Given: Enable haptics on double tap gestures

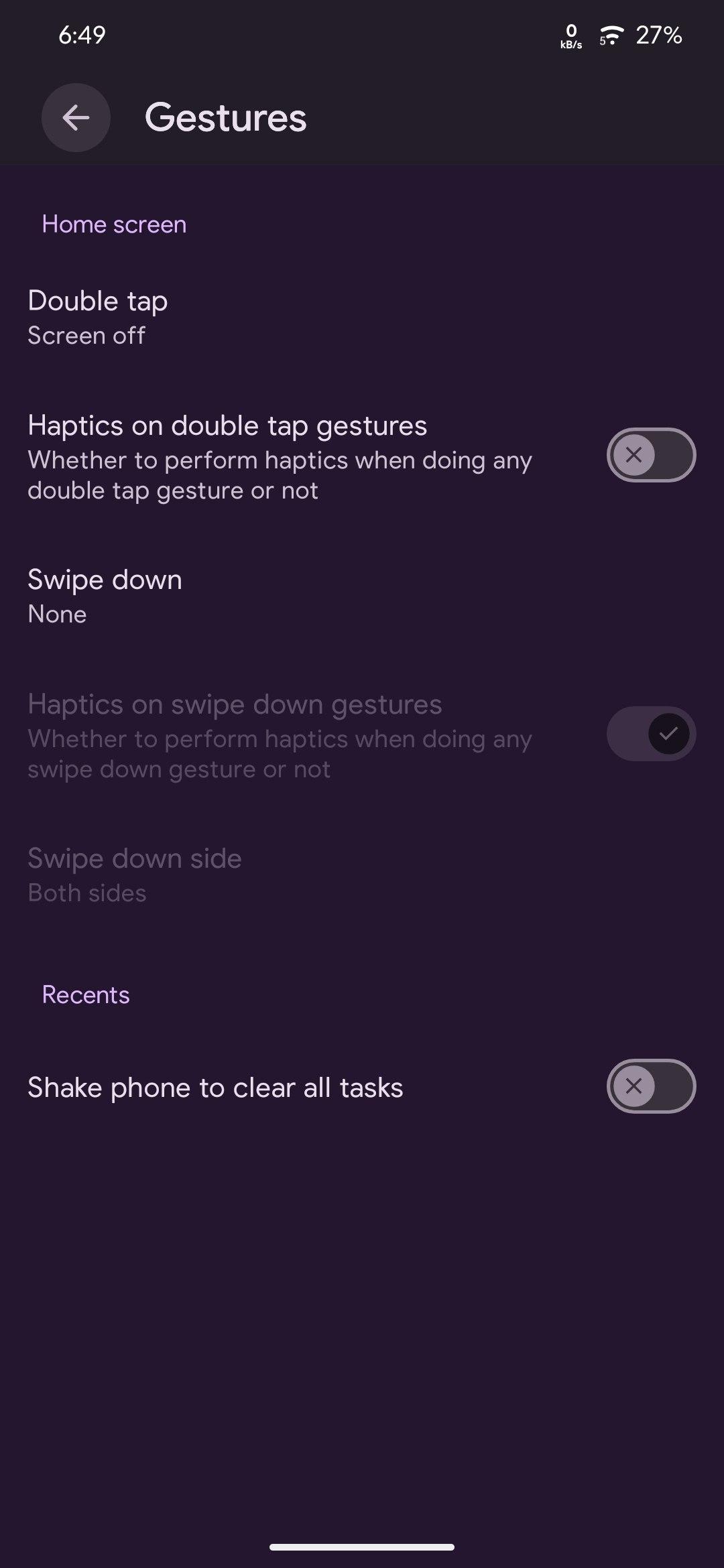Looking at the screenshot, I should [651, 455].
